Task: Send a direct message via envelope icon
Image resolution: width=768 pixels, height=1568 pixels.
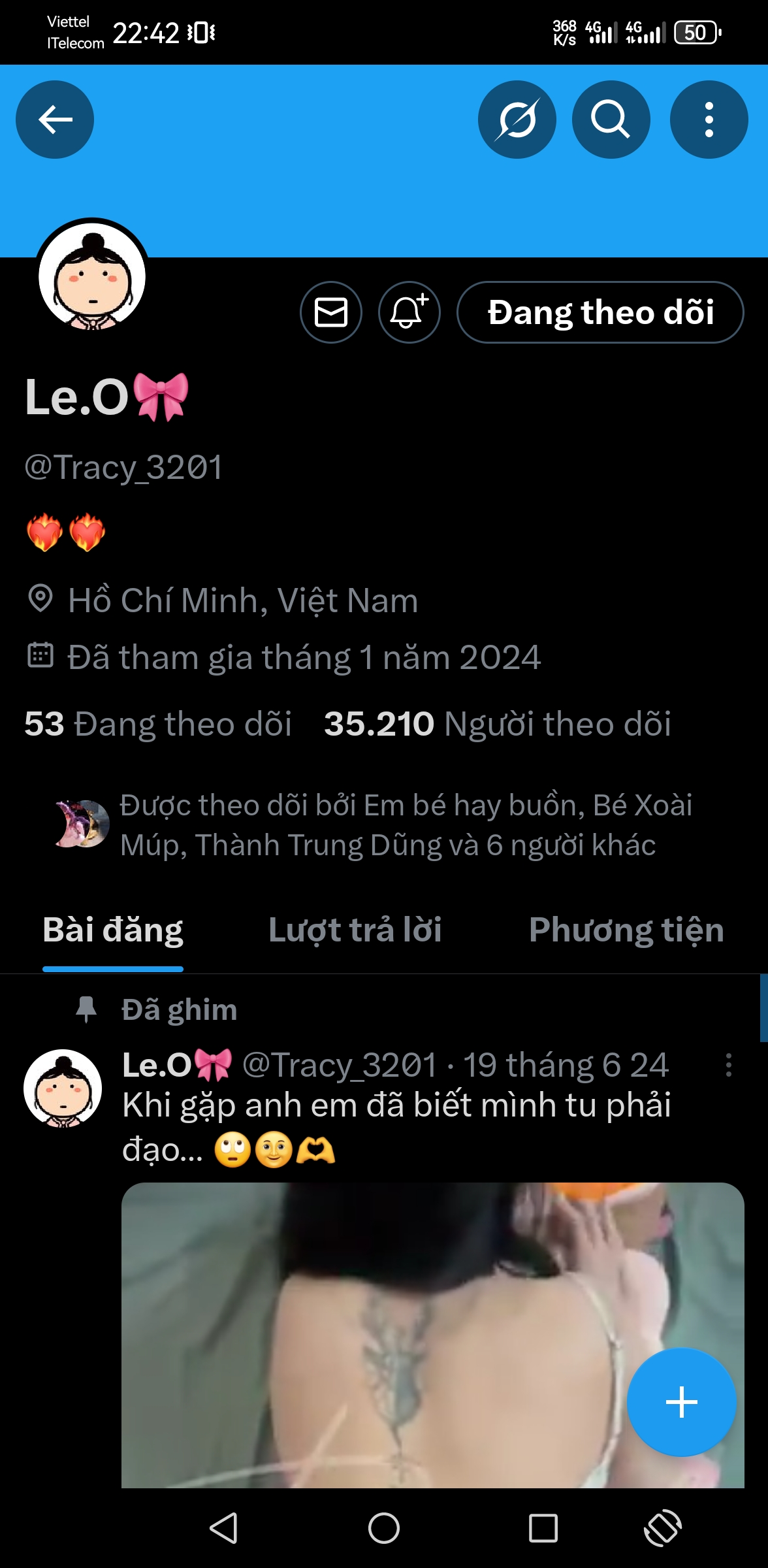Action: (x=332, y=312)
